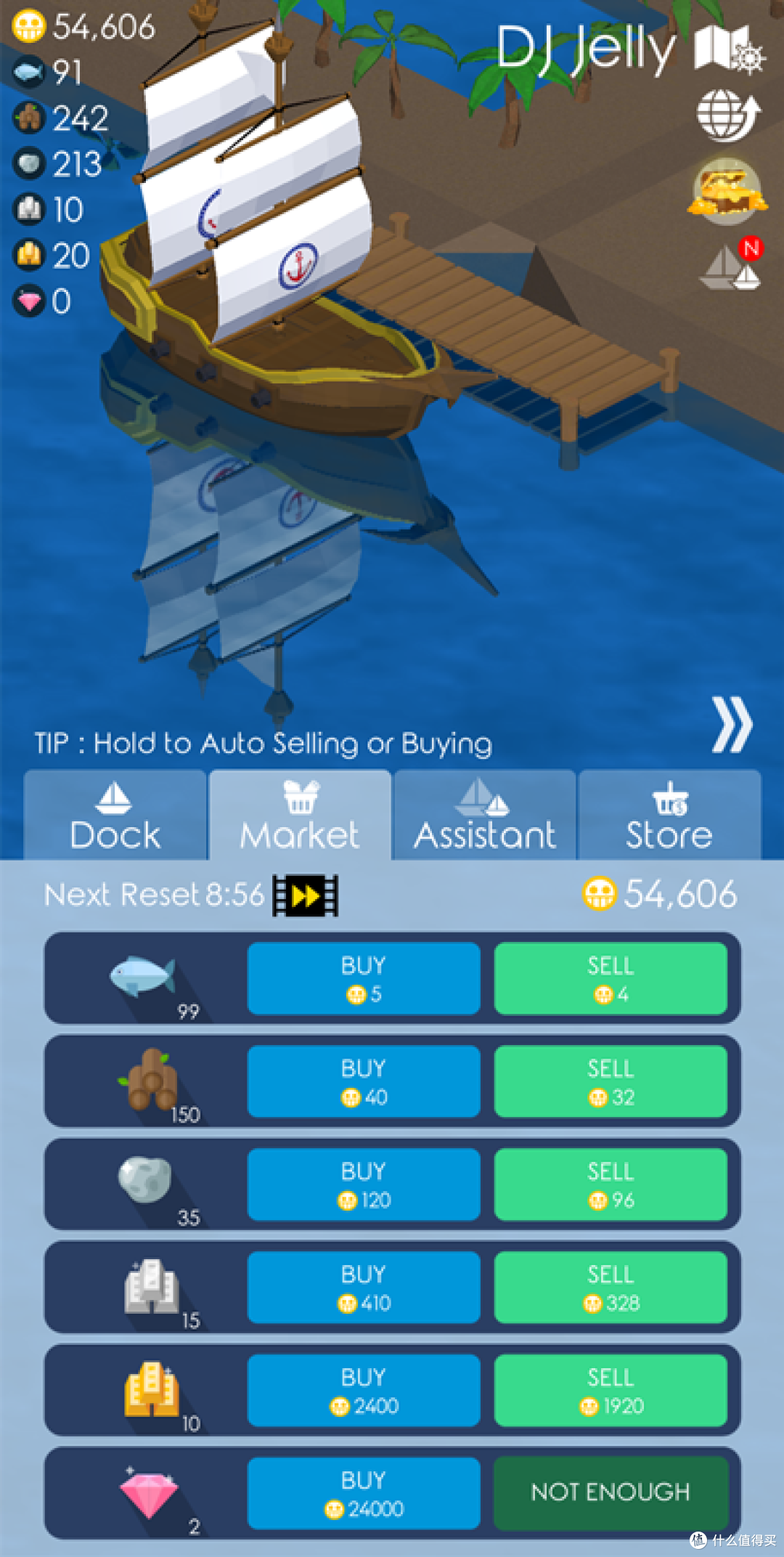Open the treasure chest

click(x=727, y=190)
